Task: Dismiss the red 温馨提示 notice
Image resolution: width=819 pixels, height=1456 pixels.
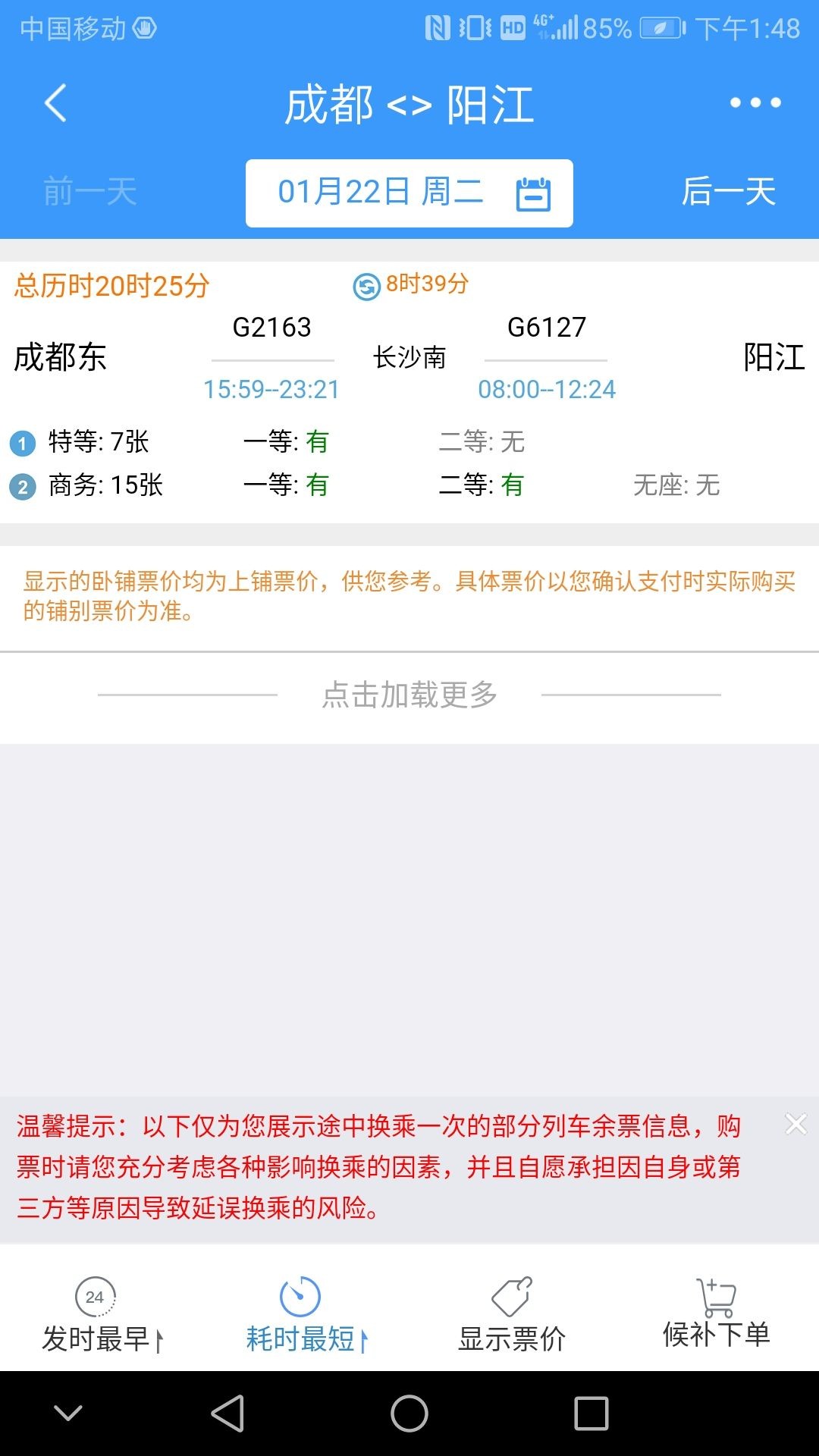Action: point(795,1124)
